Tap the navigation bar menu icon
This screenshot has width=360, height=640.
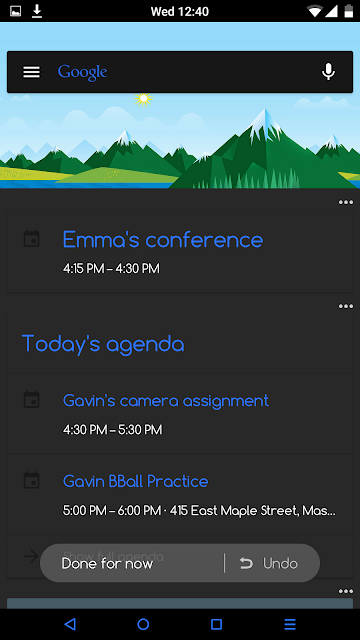click(290, 624)
